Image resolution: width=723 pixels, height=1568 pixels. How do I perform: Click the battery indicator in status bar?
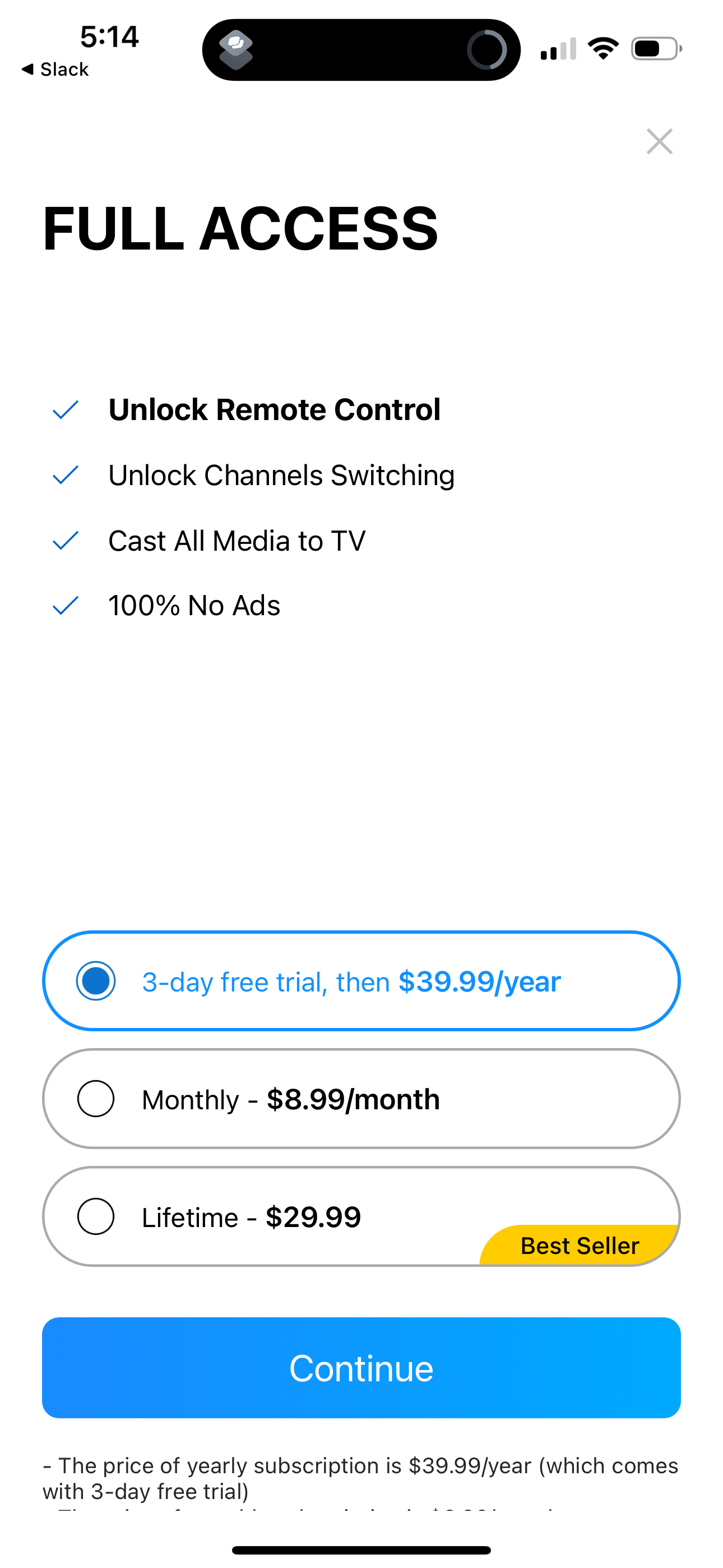654,48
